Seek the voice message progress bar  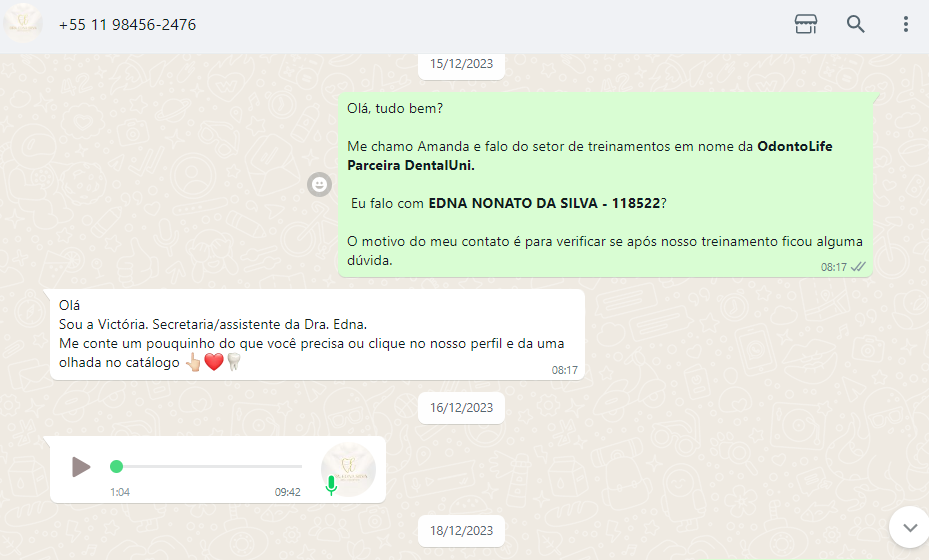coord(208,466)
